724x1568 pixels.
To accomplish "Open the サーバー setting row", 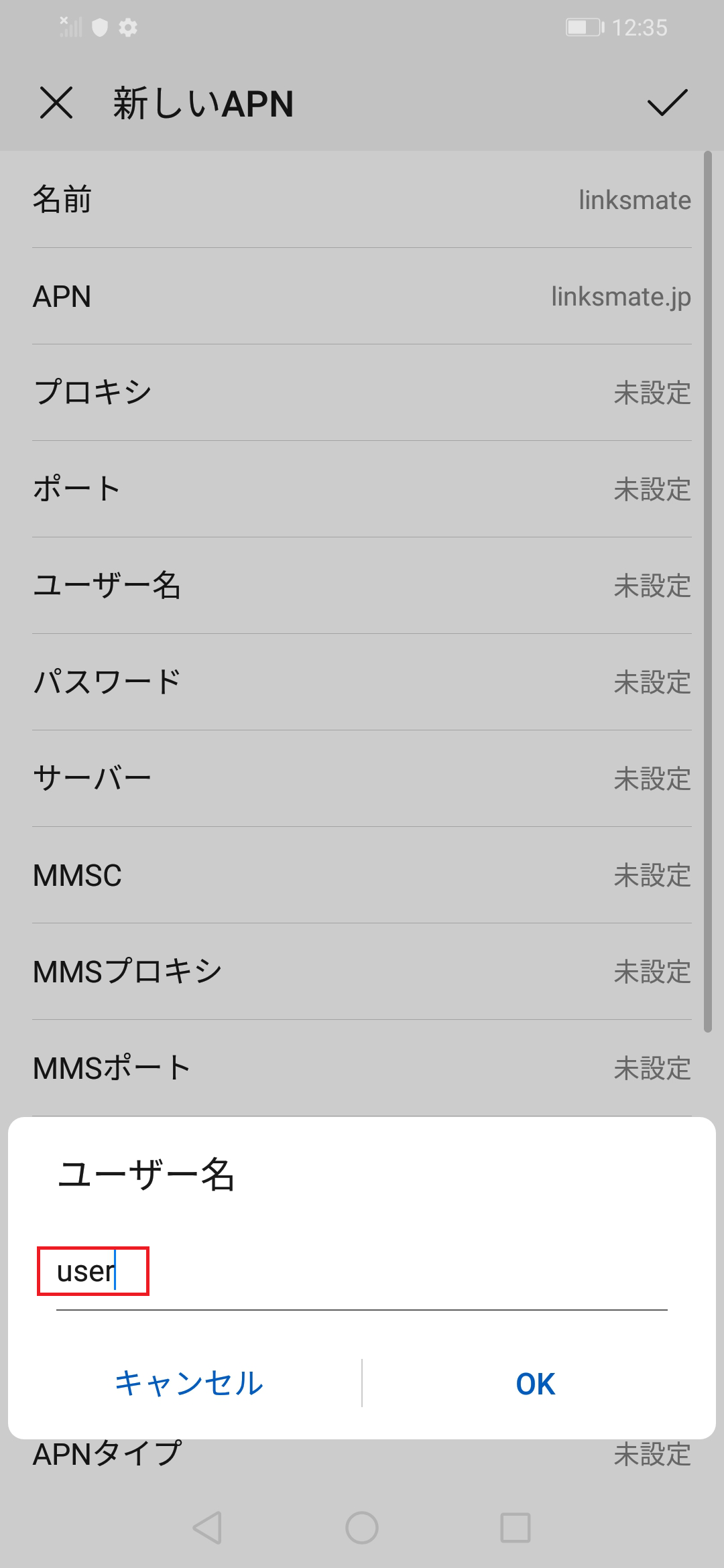I will click(x=362, y=777).
